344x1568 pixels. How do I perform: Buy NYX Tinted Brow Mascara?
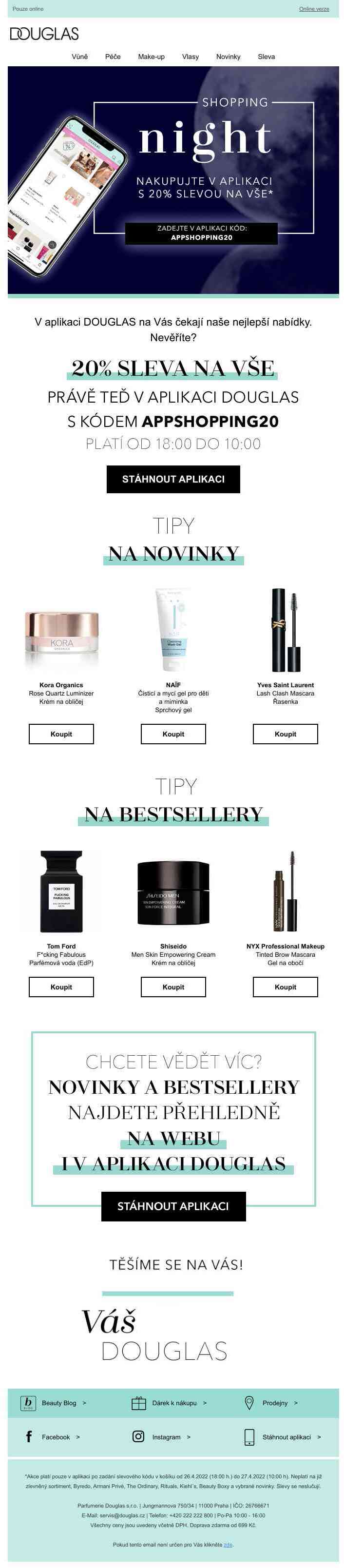tap(285, 987)
